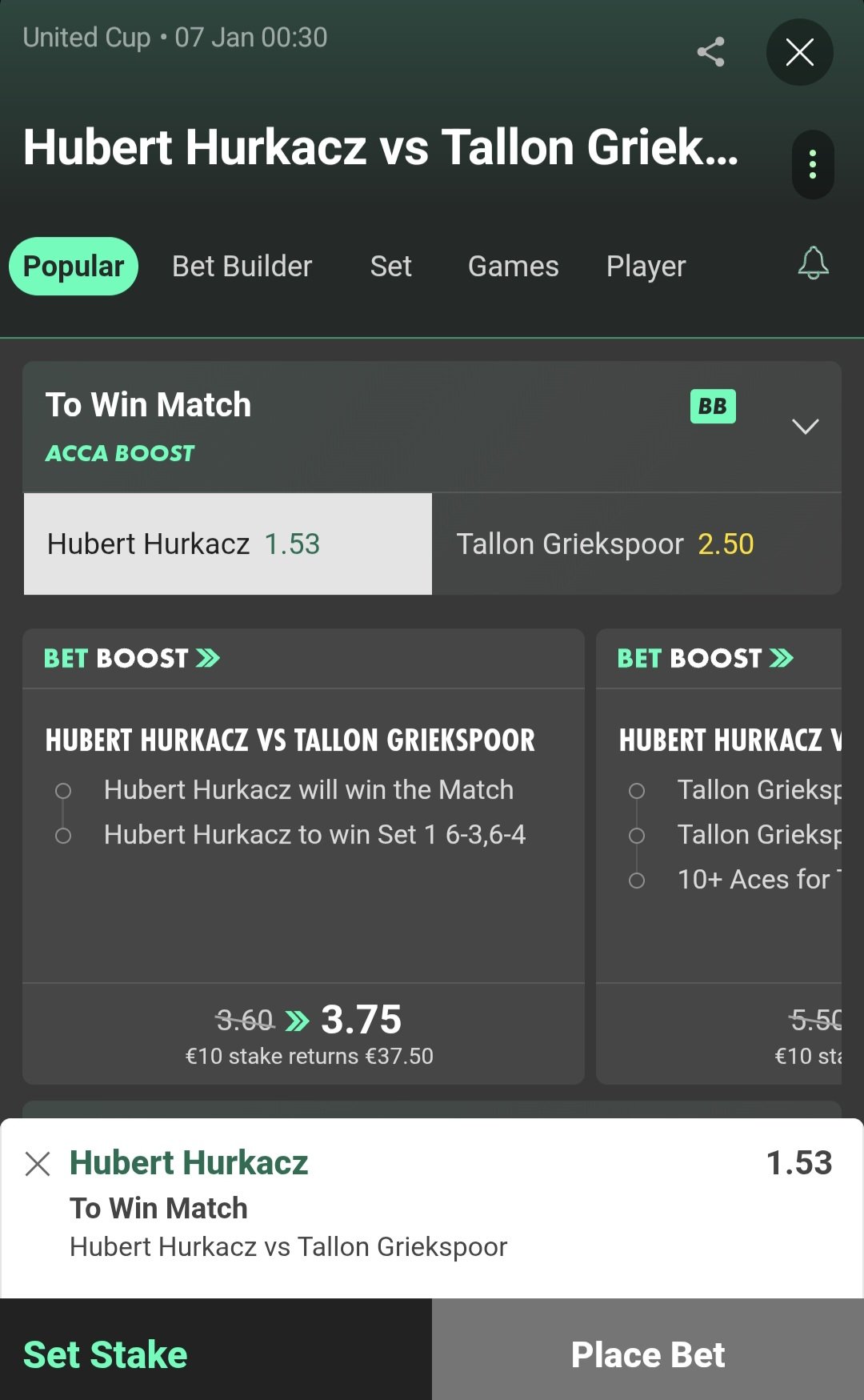Close the match details screen

[x=799, y=53]
